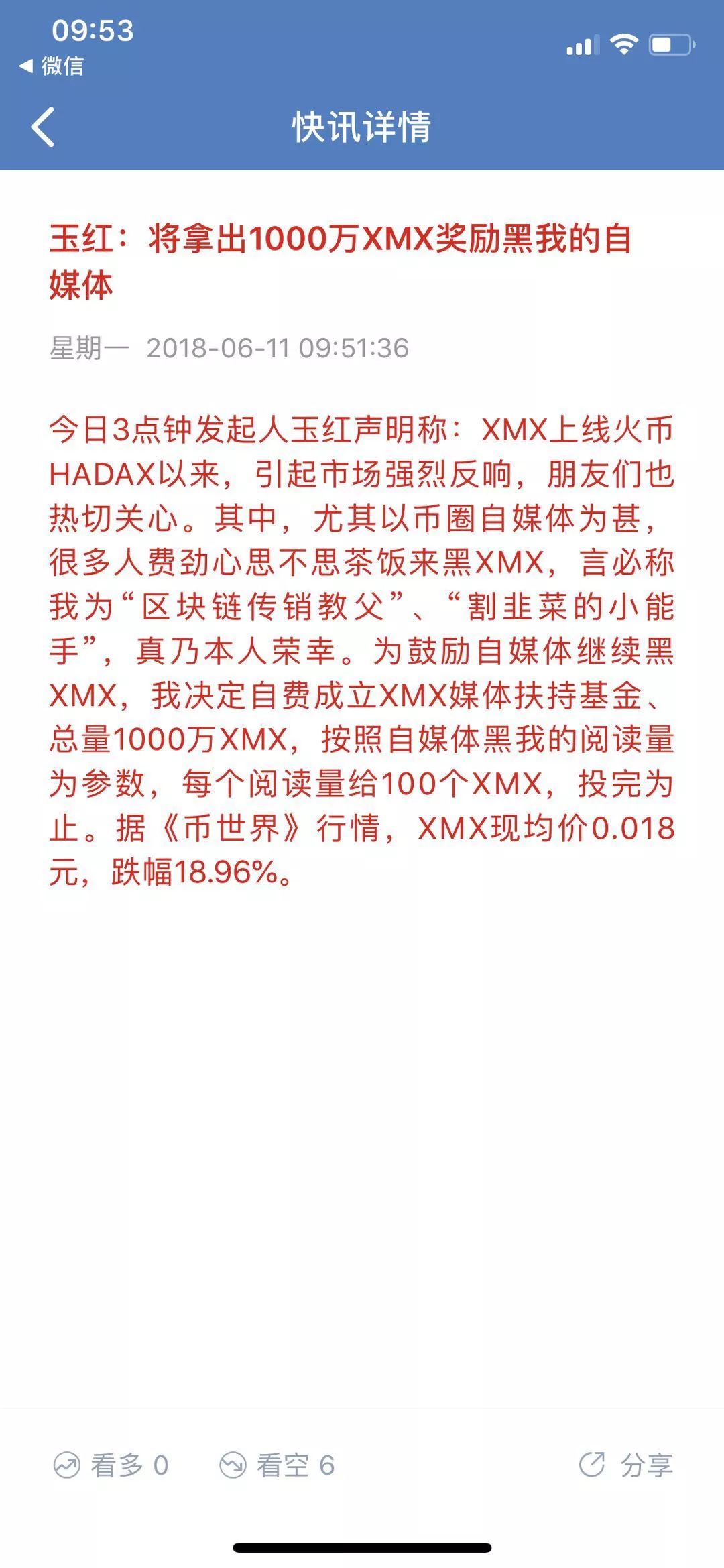Go back from the 快讯详情 page

pyautogui.click(x=43, y=127)
